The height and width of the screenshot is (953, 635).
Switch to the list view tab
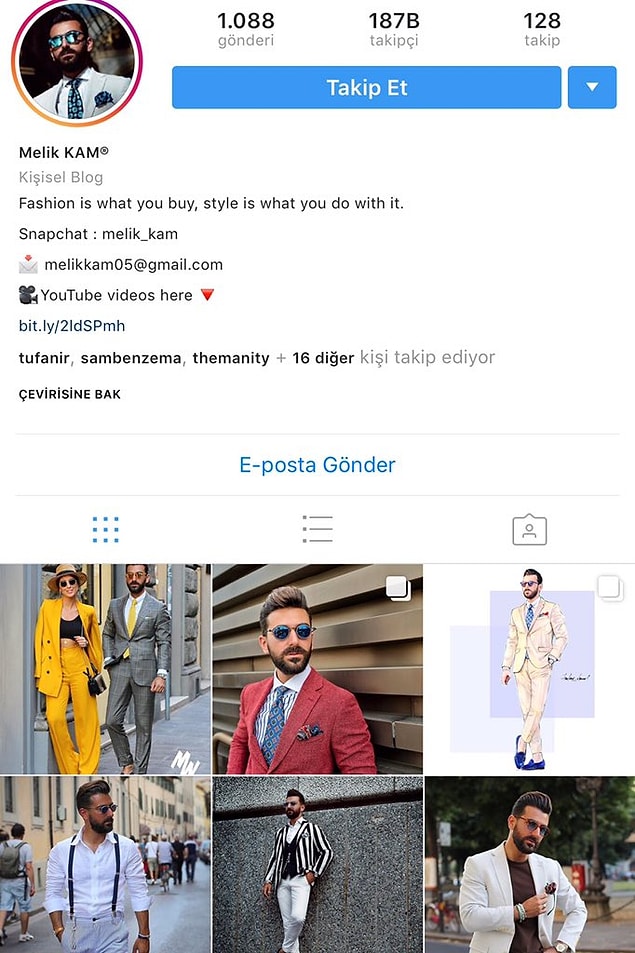pos(317,530)
